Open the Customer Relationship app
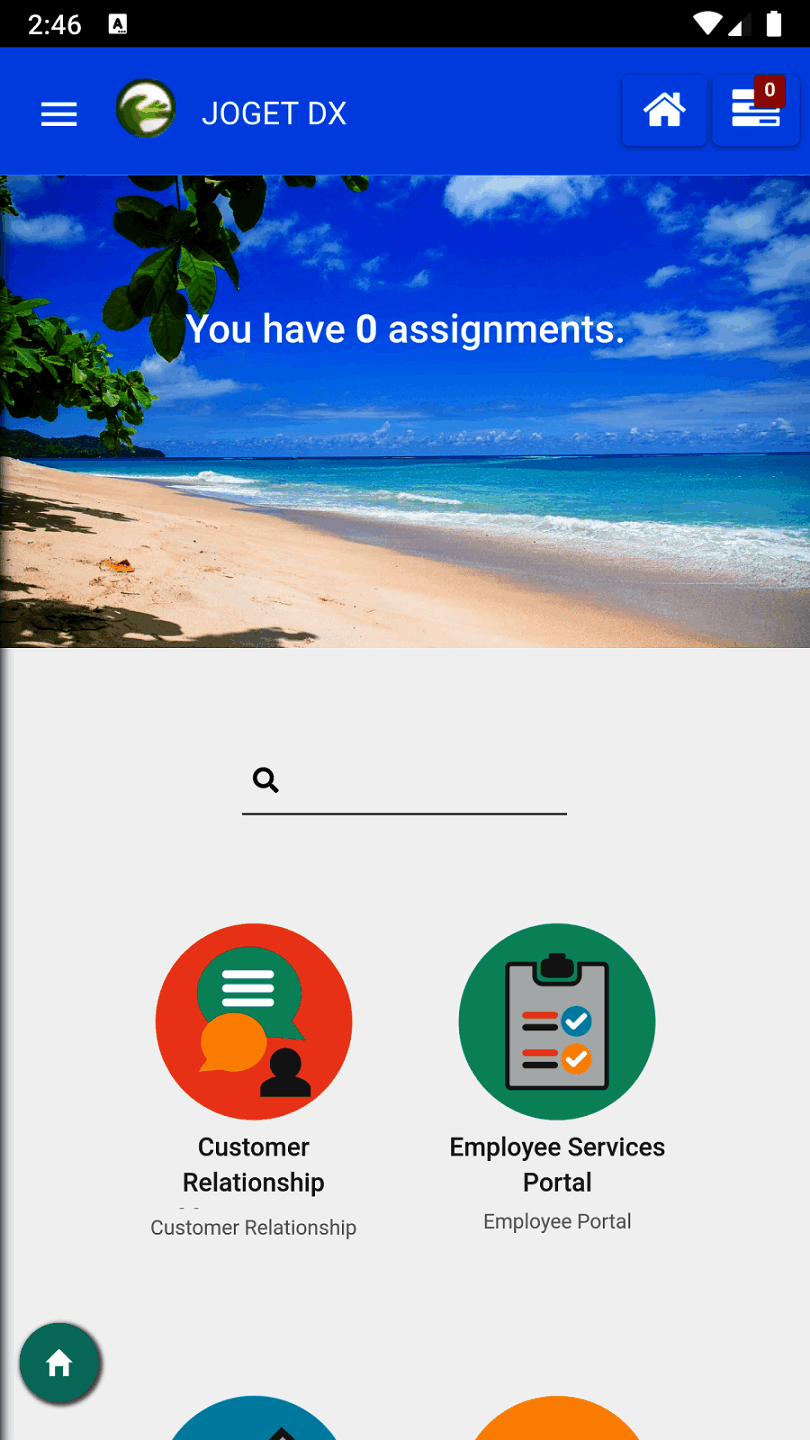The width and height of the screenshot is (810, 1440). [x=254, y=1022]
